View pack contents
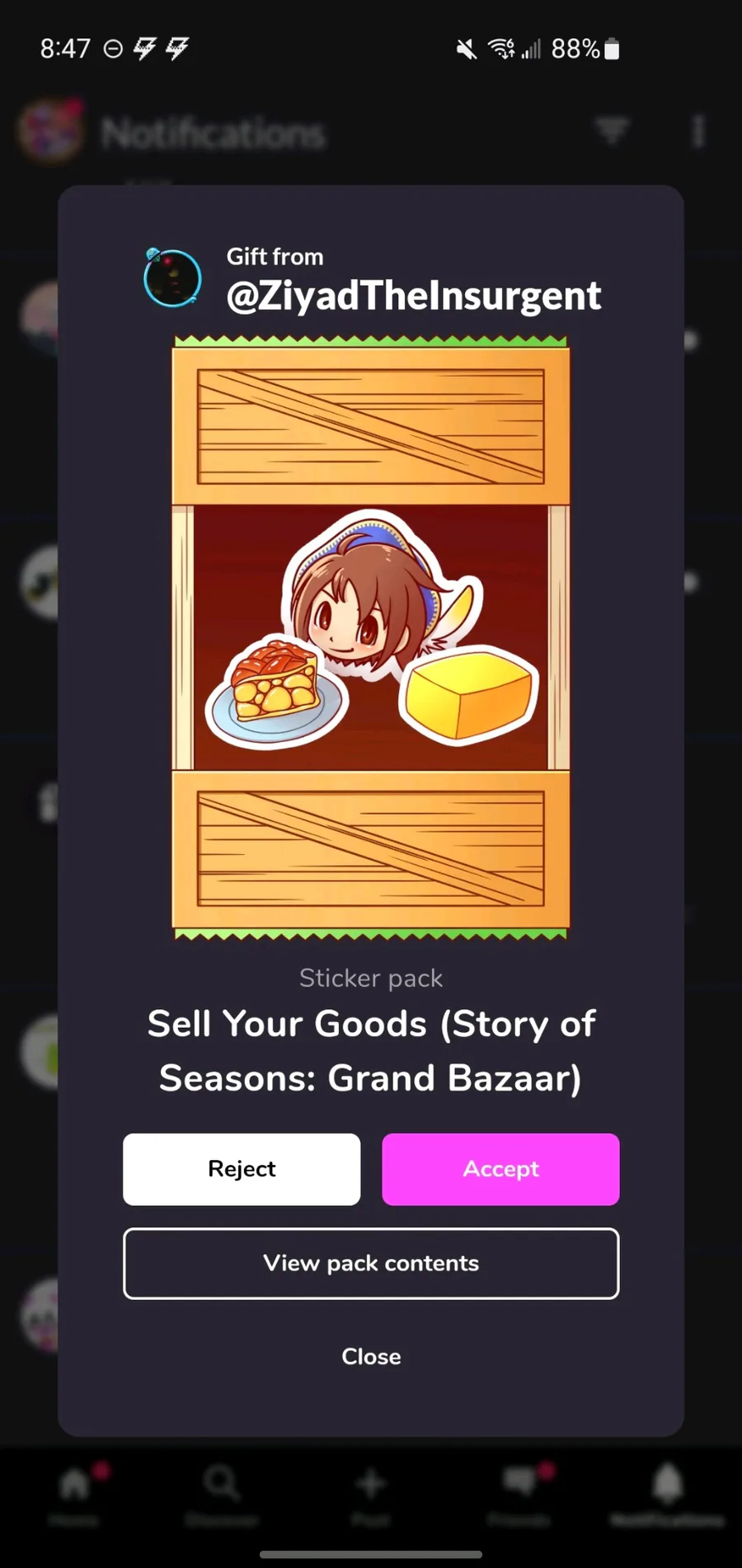 (x=371, y=1263)
